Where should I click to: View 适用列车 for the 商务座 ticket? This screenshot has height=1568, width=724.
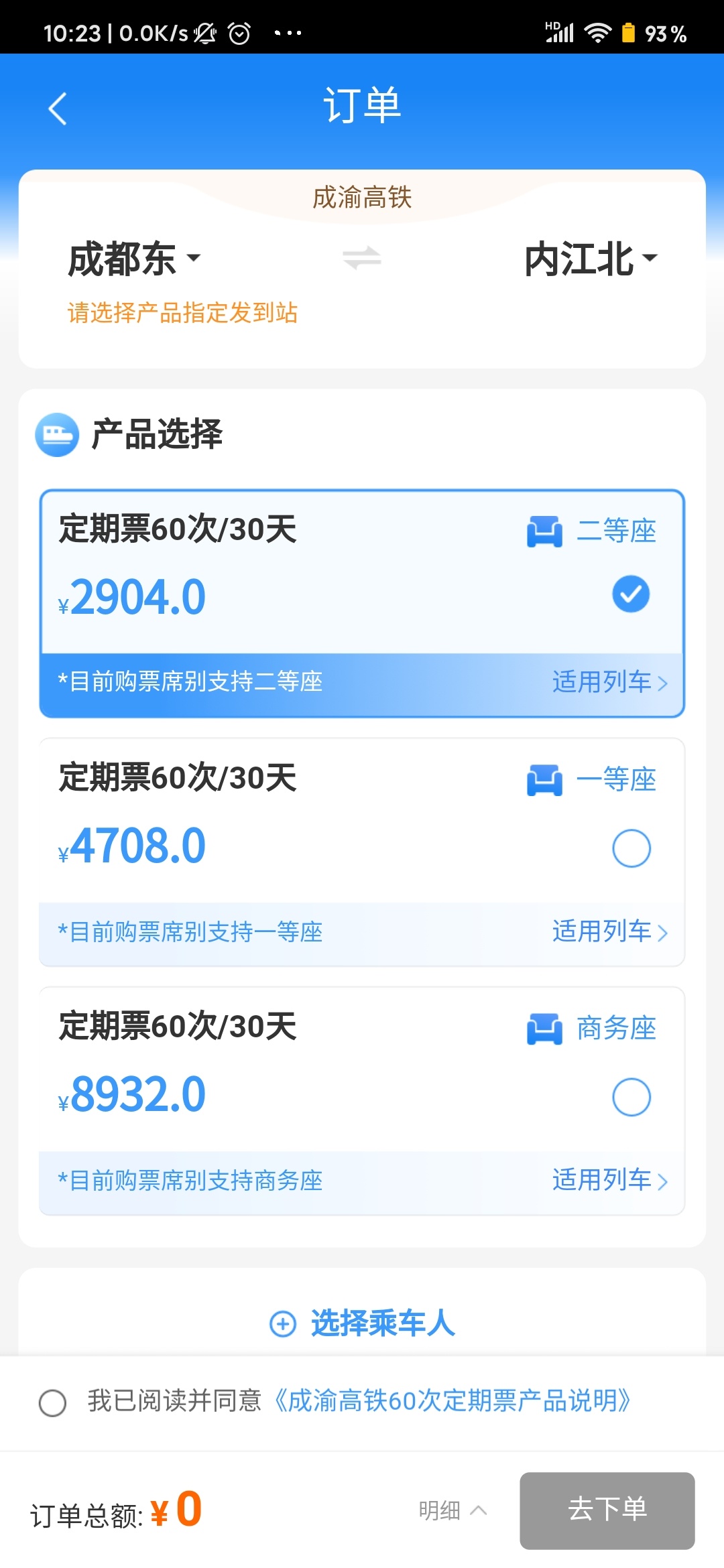(x=609, y=1180)
